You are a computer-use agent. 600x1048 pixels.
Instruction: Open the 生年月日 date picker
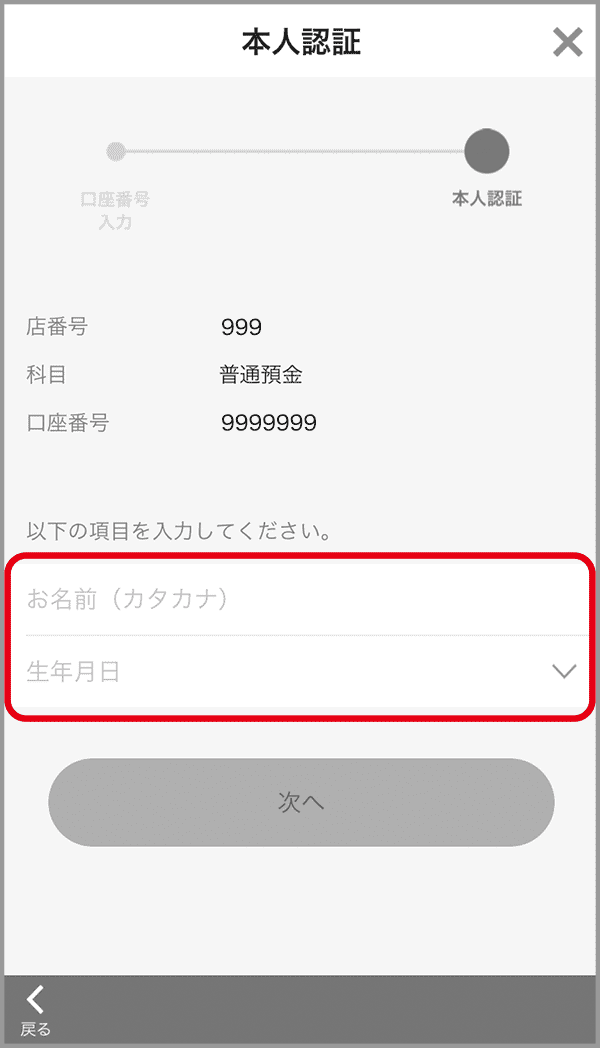(x=300, y=671)
